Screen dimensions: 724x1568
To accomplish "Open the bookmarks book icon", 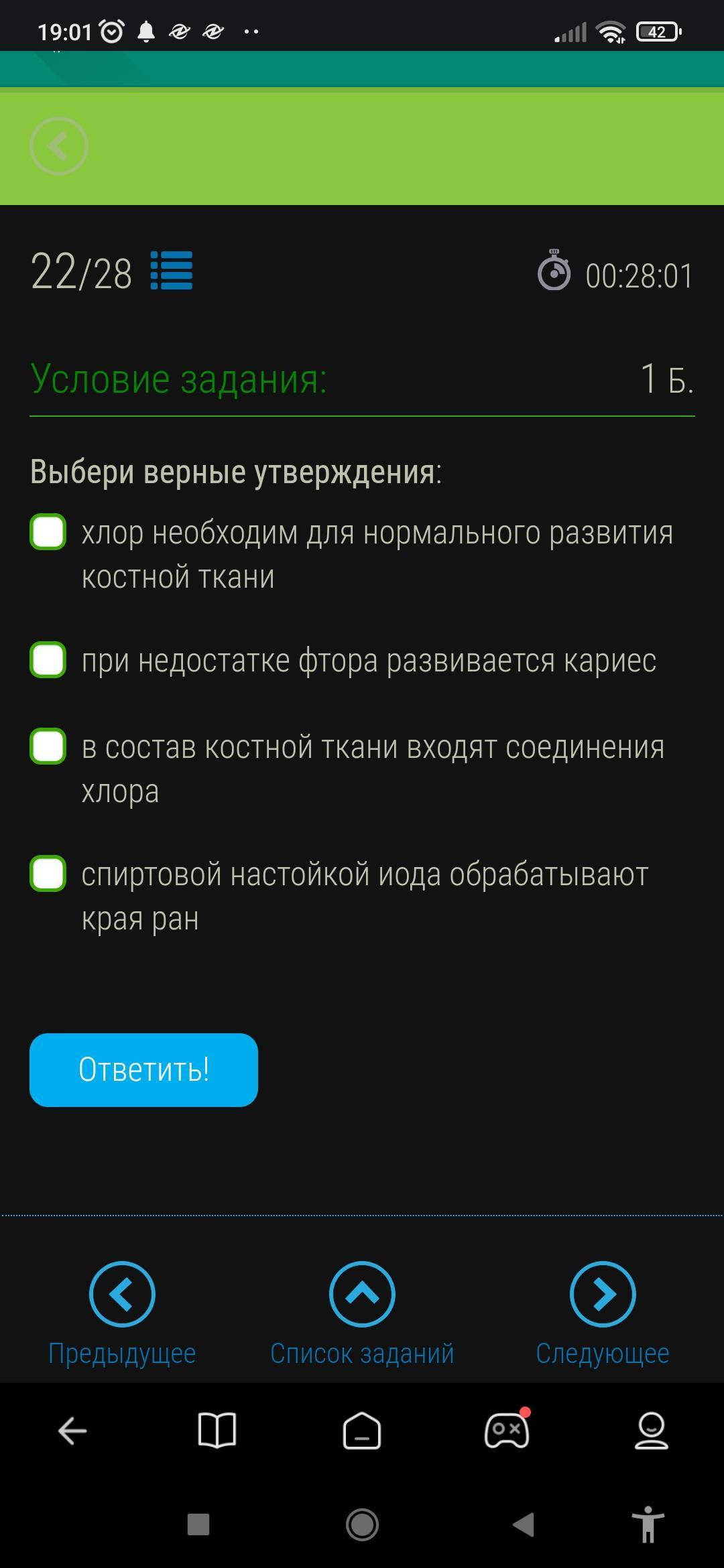I will tap(217, 1431).
